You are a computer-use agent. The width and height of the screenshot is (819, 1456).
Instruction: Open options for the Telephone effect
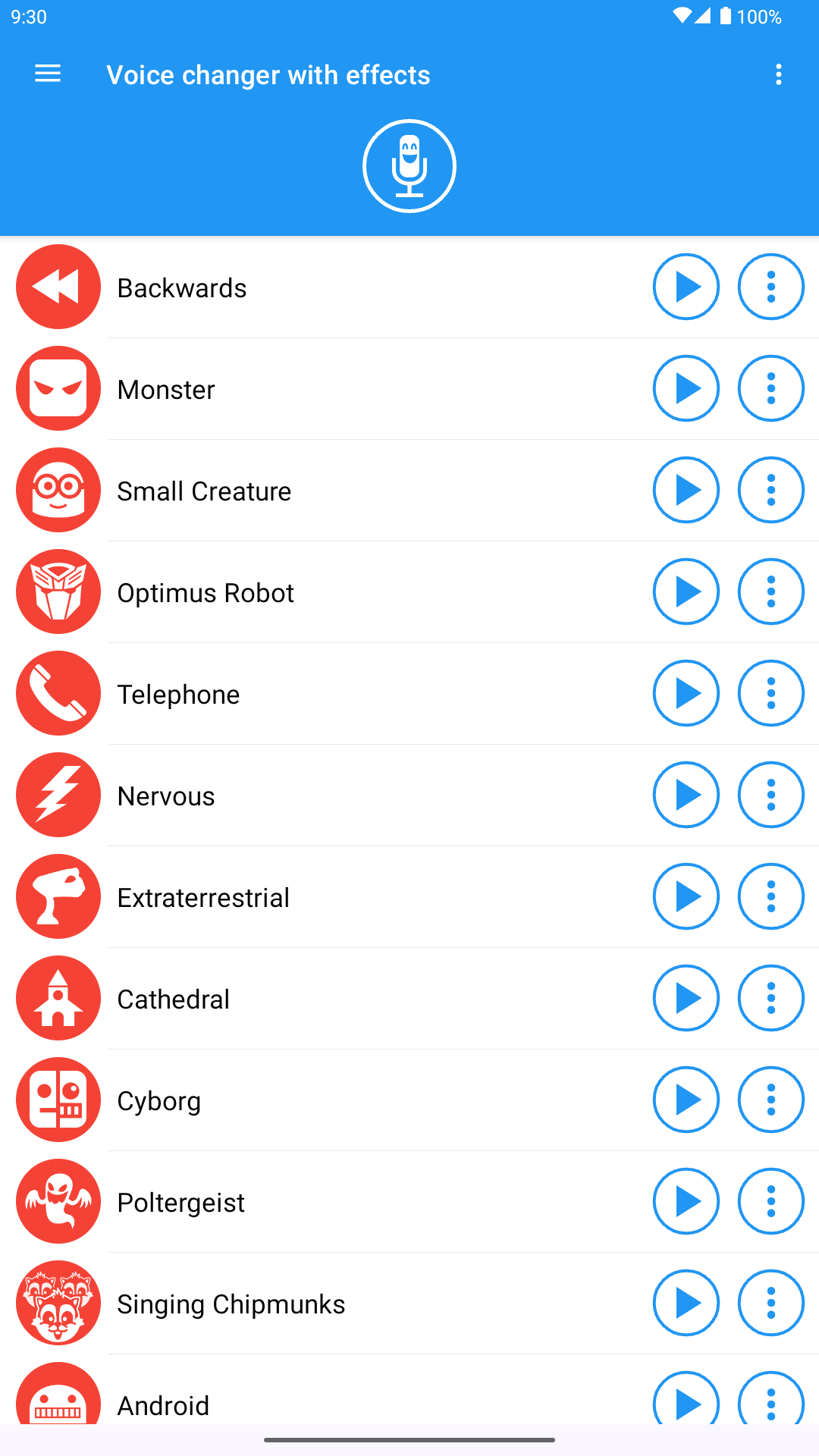771,693
